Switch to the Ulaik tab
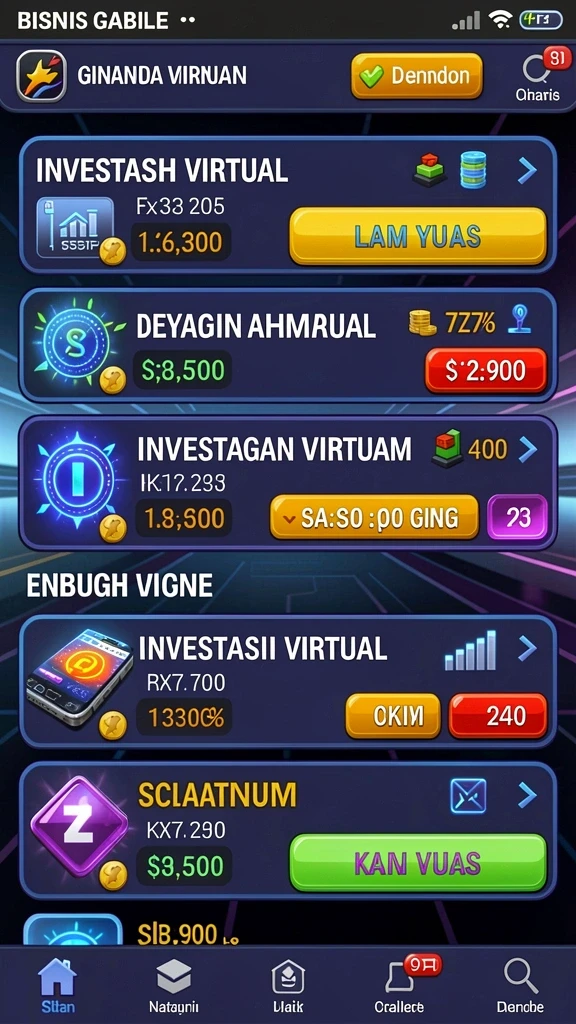Image resolution: width=576 pixels, height=1024 pixels. pyautogui.click(x=288, y=986)
